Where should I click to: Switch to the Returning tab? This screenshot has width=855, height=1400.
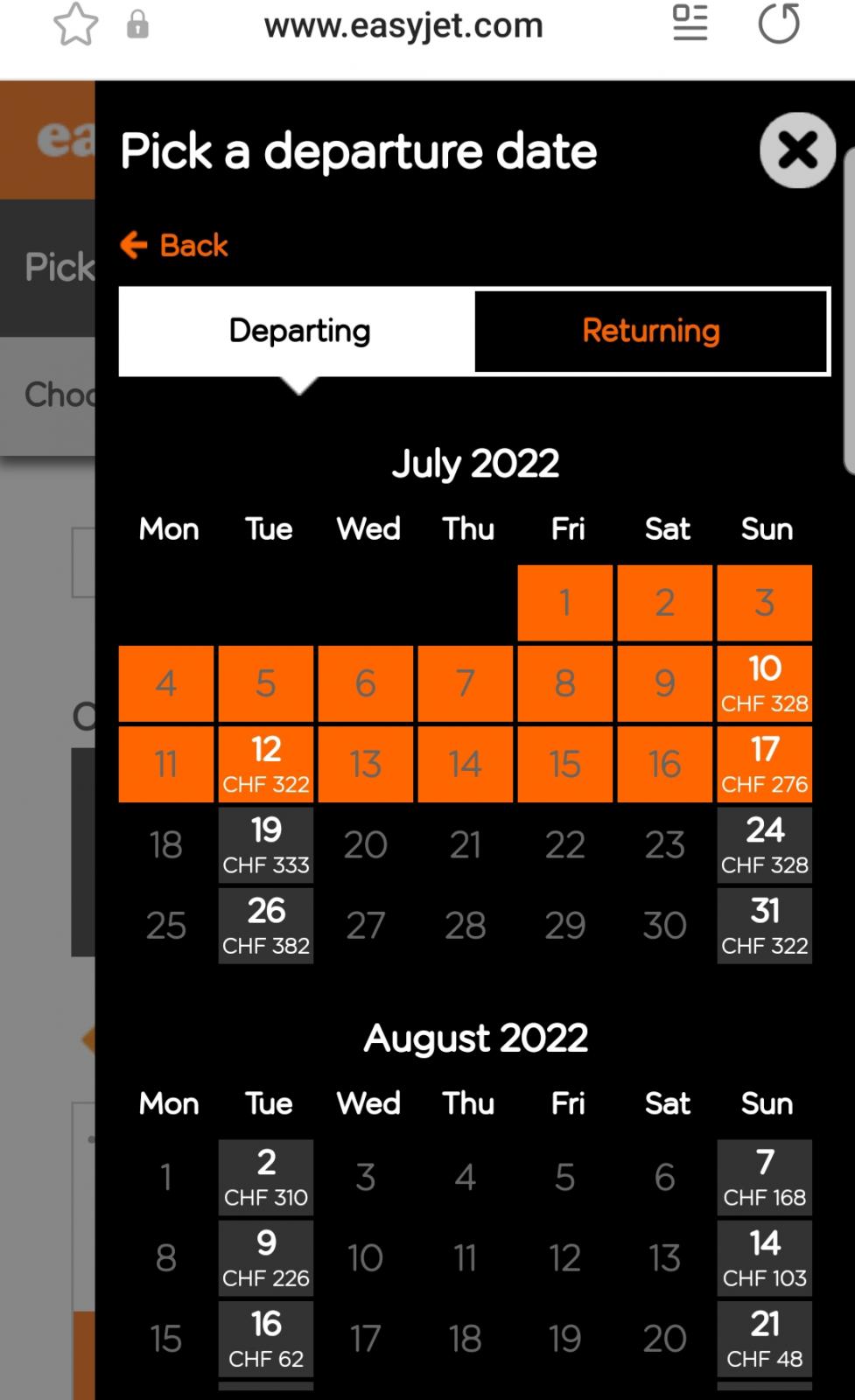[x=650, y=331]
